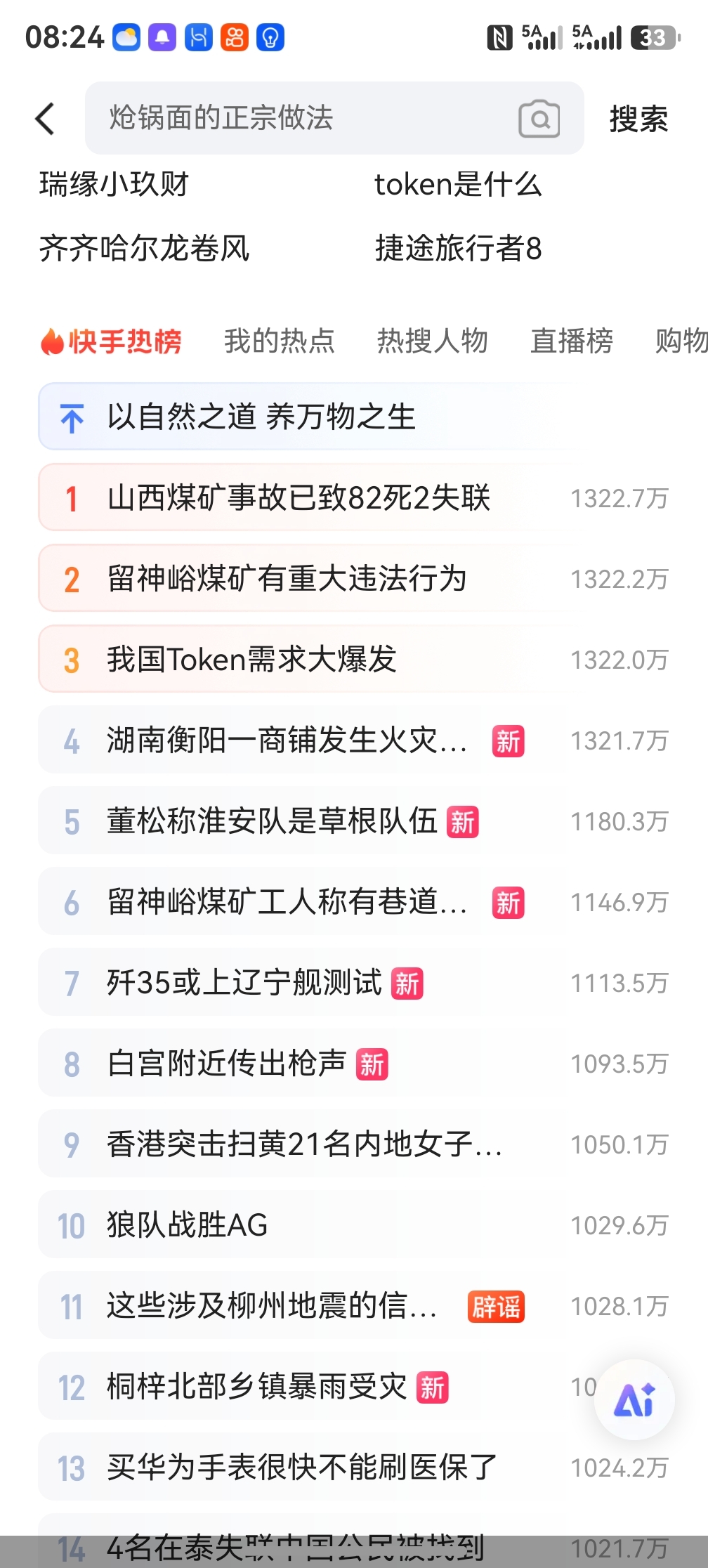Select suggestion token是什么

458,184
